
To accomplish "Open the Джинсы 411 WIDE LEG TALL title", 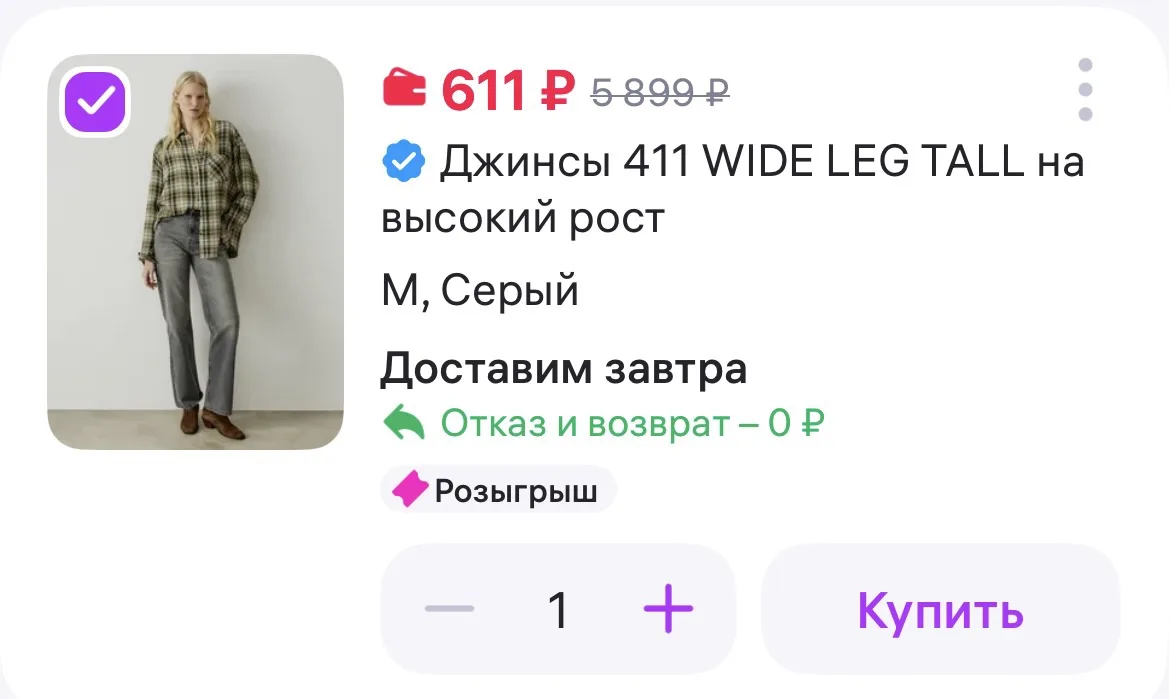I will tap(731, 189).
